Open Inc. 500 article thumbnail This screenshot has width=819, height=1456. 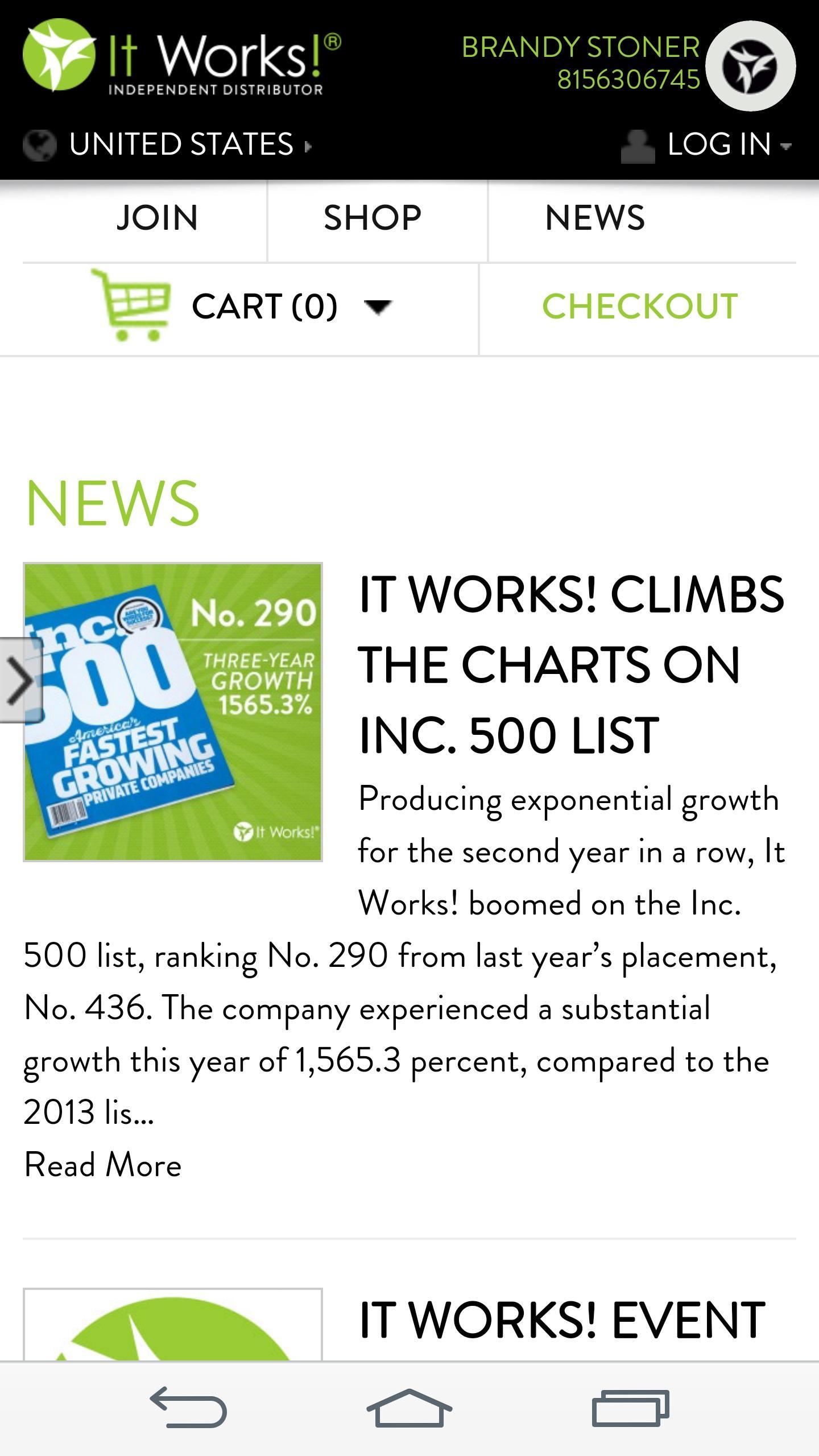(173, 712)
